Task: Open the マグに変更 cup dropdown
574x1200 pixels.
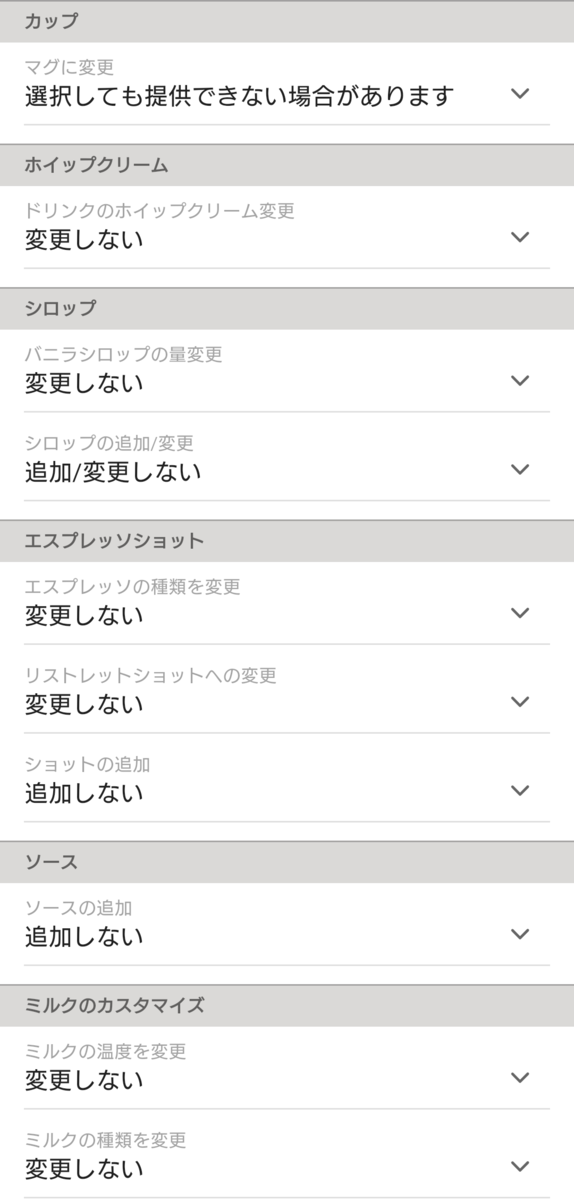Action: click(287, 84)
